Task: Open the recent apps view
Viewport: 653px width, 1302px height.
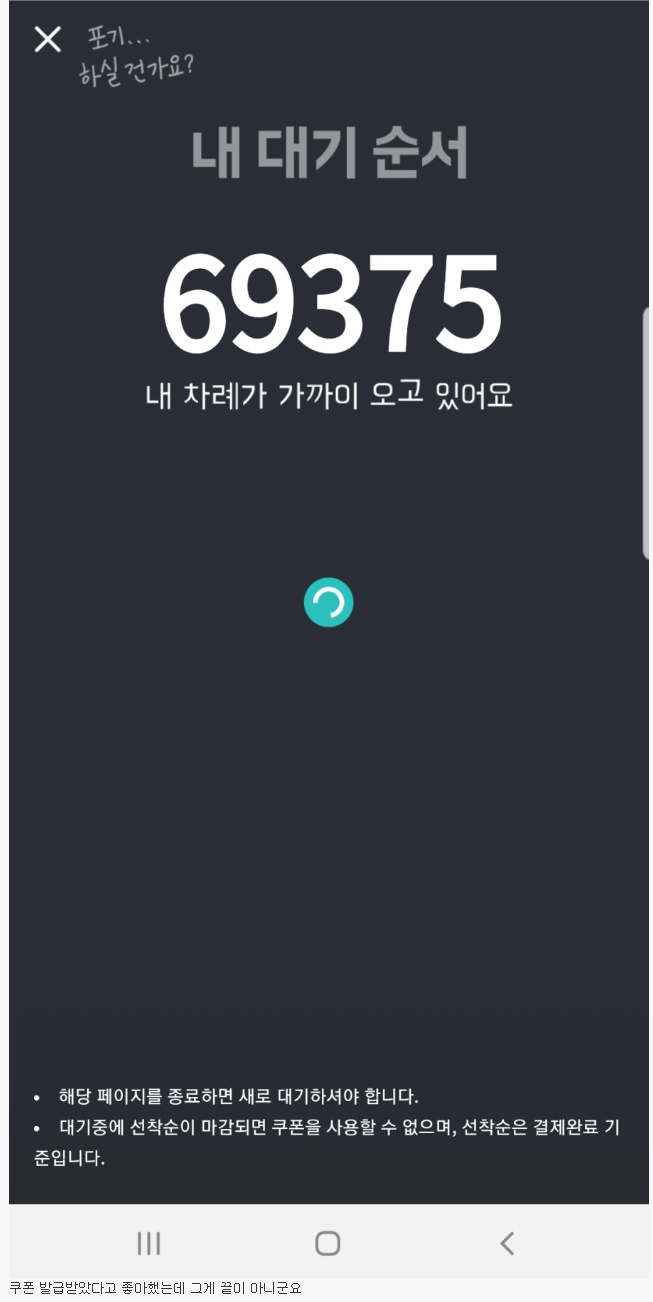Action: click(149, 1243)
